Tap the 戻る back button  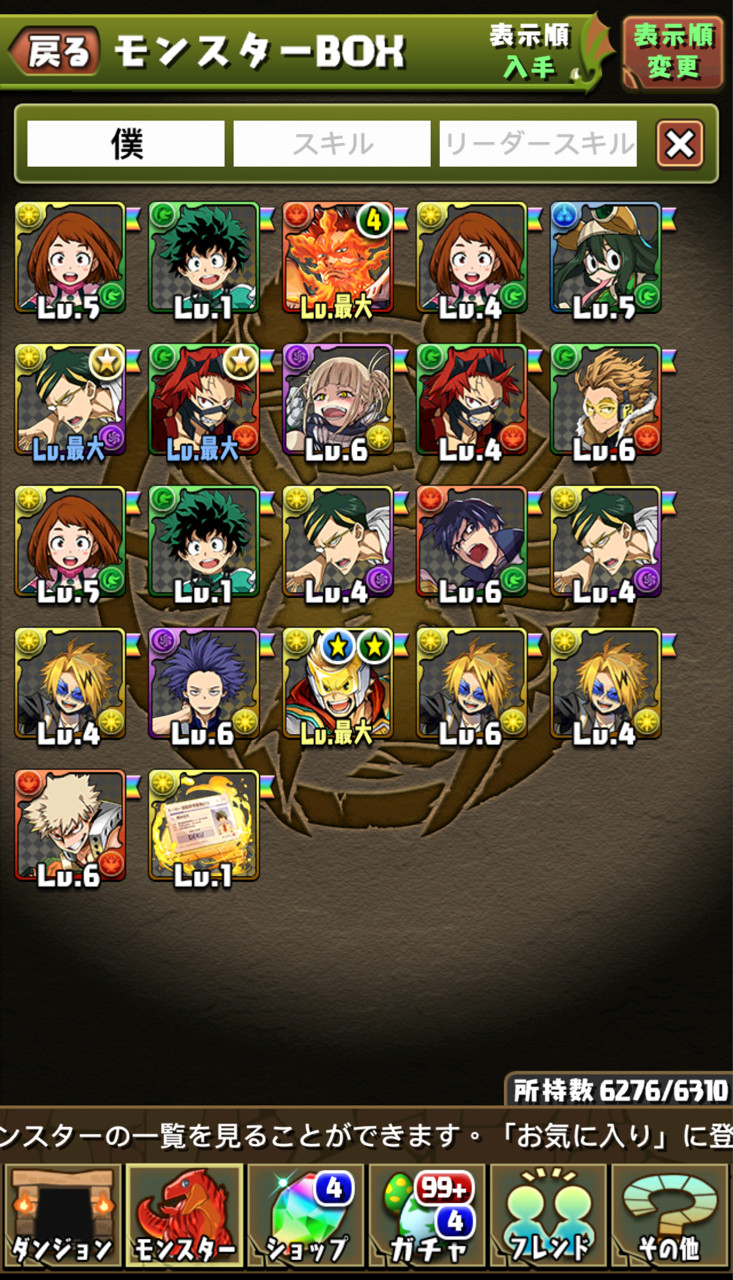pyautogui.click(x=56, y=51)
